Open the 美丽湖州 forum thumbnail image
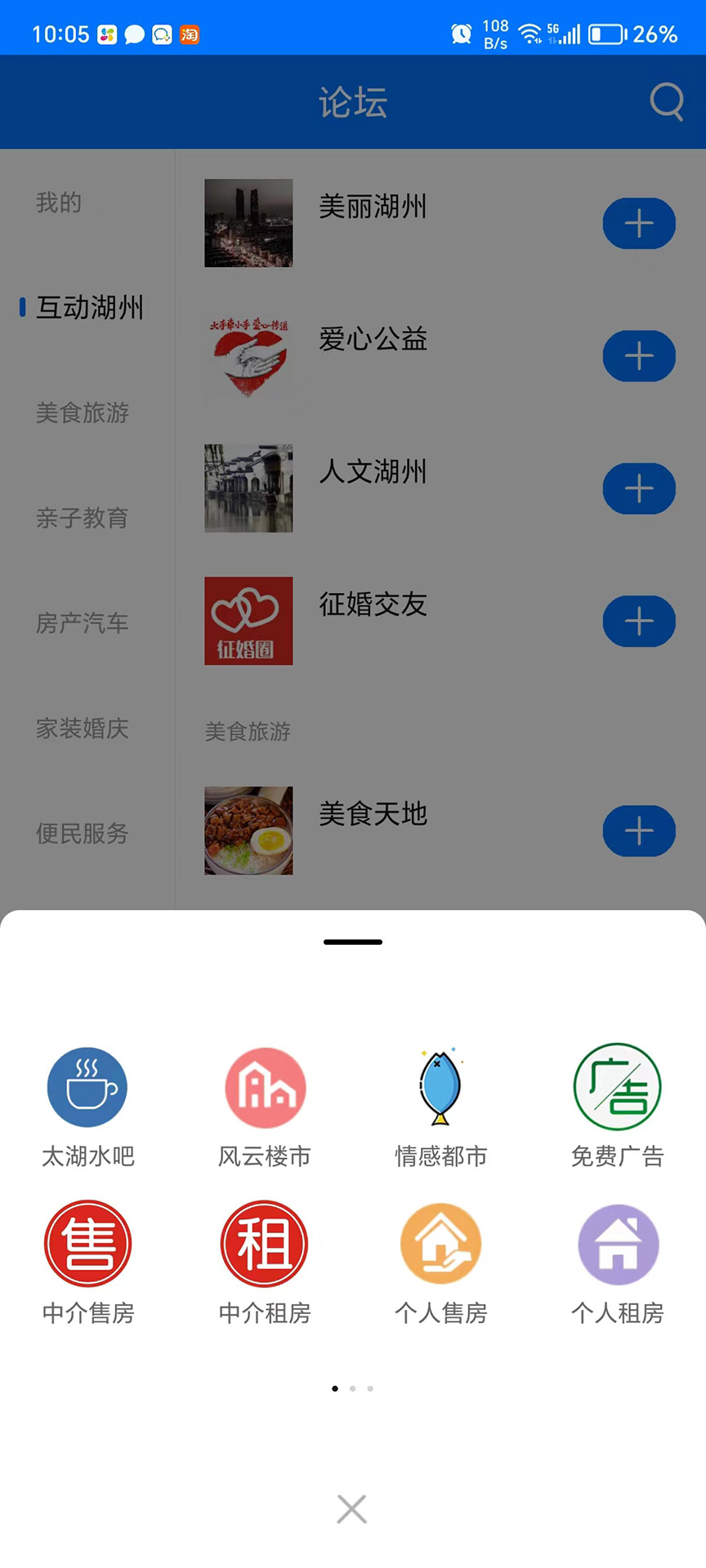Screen dimensions: 706x1568 (x=248, y=223)
